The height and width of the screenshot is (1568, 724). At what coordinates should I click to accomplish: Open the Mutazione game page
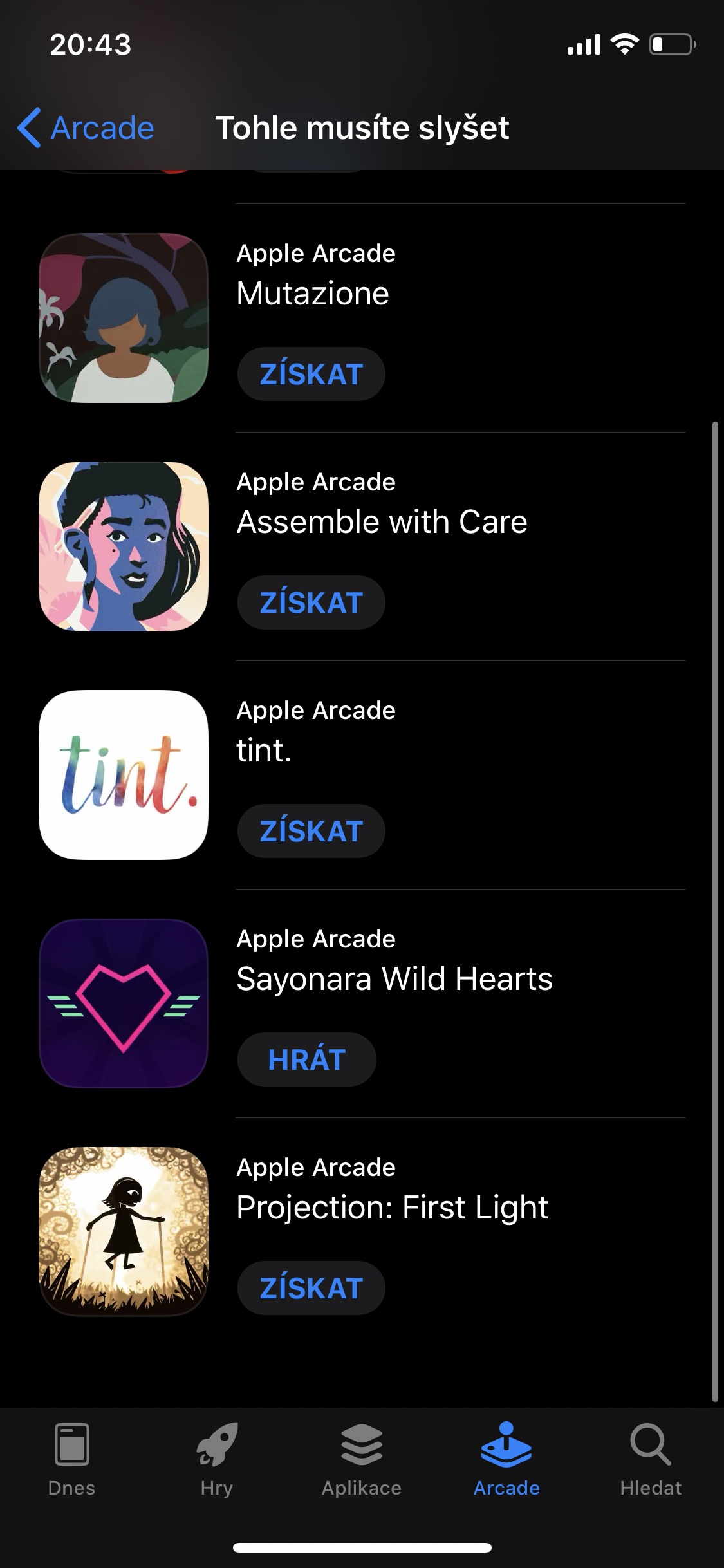tap(362, 318)
